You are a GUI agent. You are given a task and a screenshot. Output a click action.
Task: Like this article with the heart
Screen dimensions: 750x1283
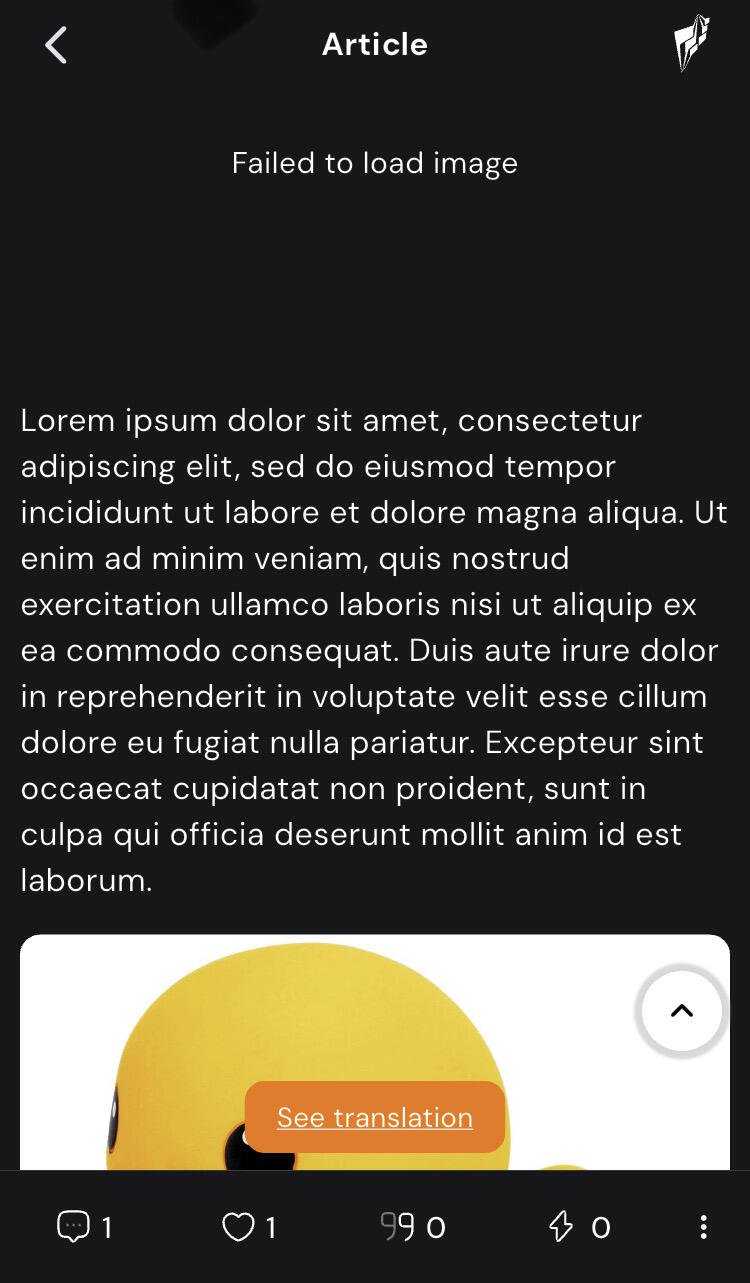(x=238, y=1227)
